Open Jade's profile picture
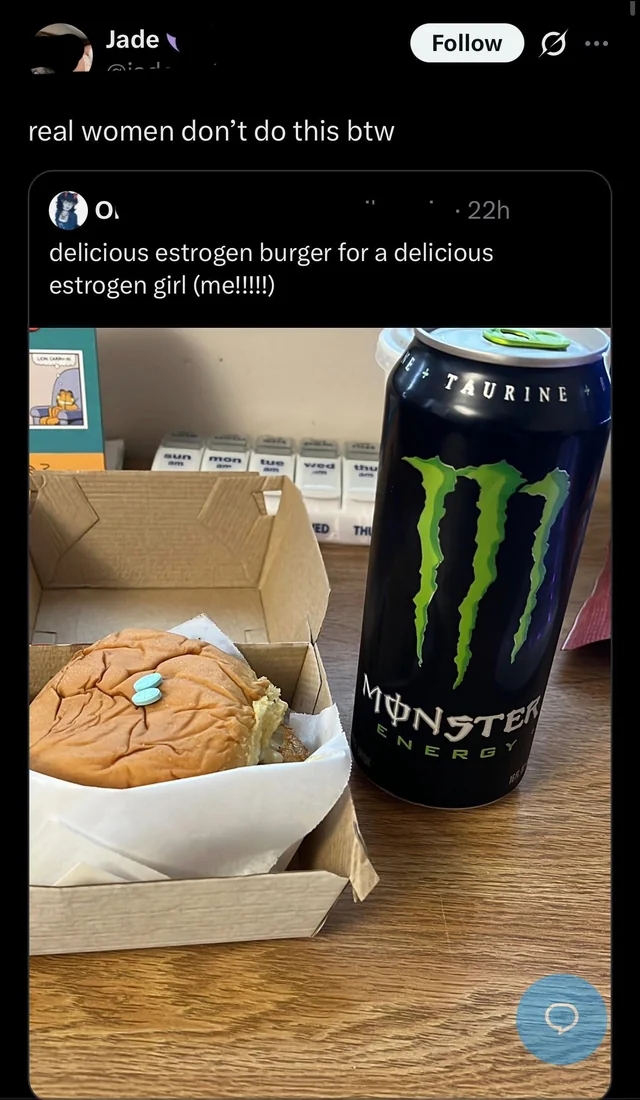 61,50
